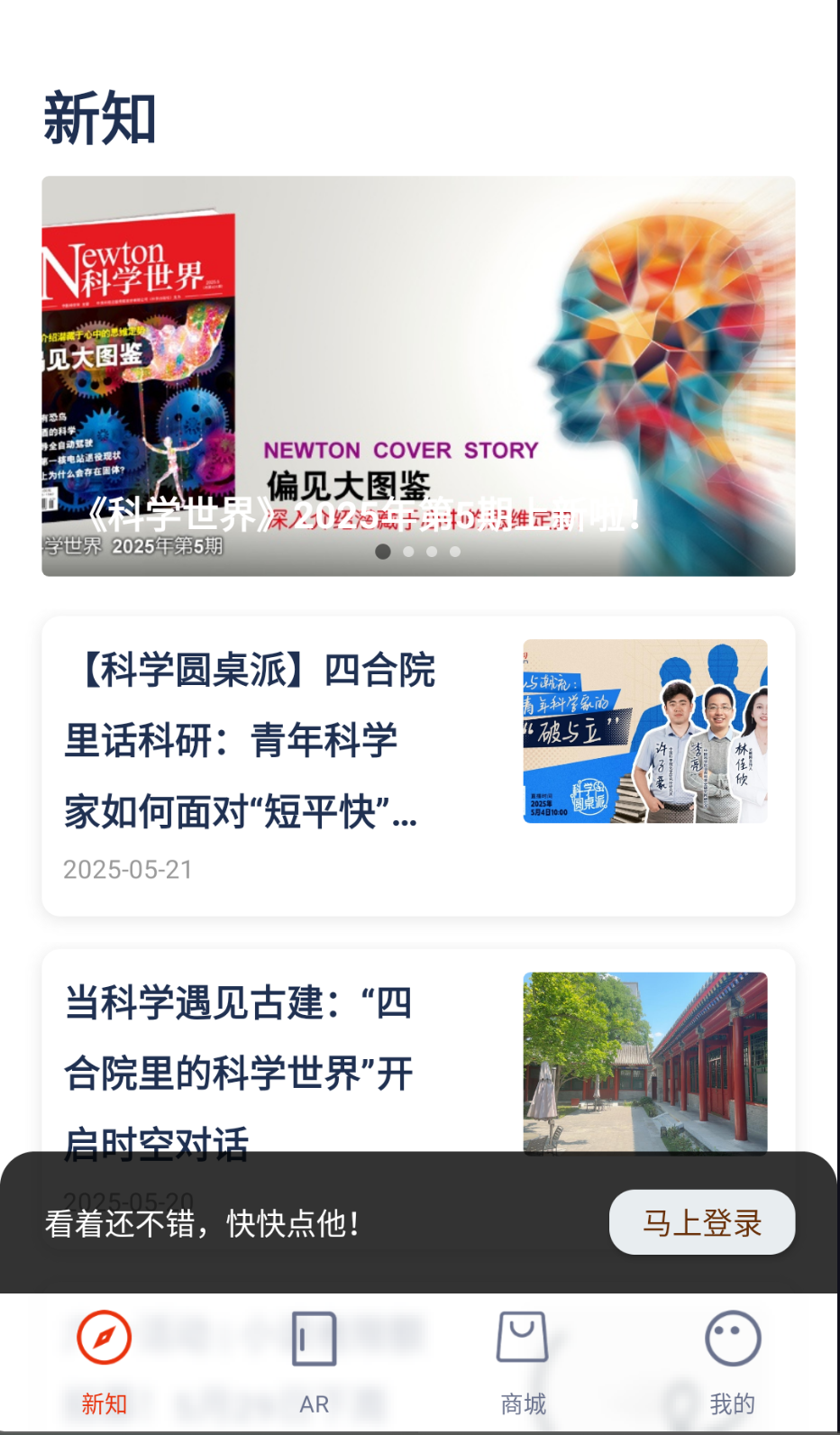
Task: Select the second carousel indicator dot
Action: coord(407,551)
